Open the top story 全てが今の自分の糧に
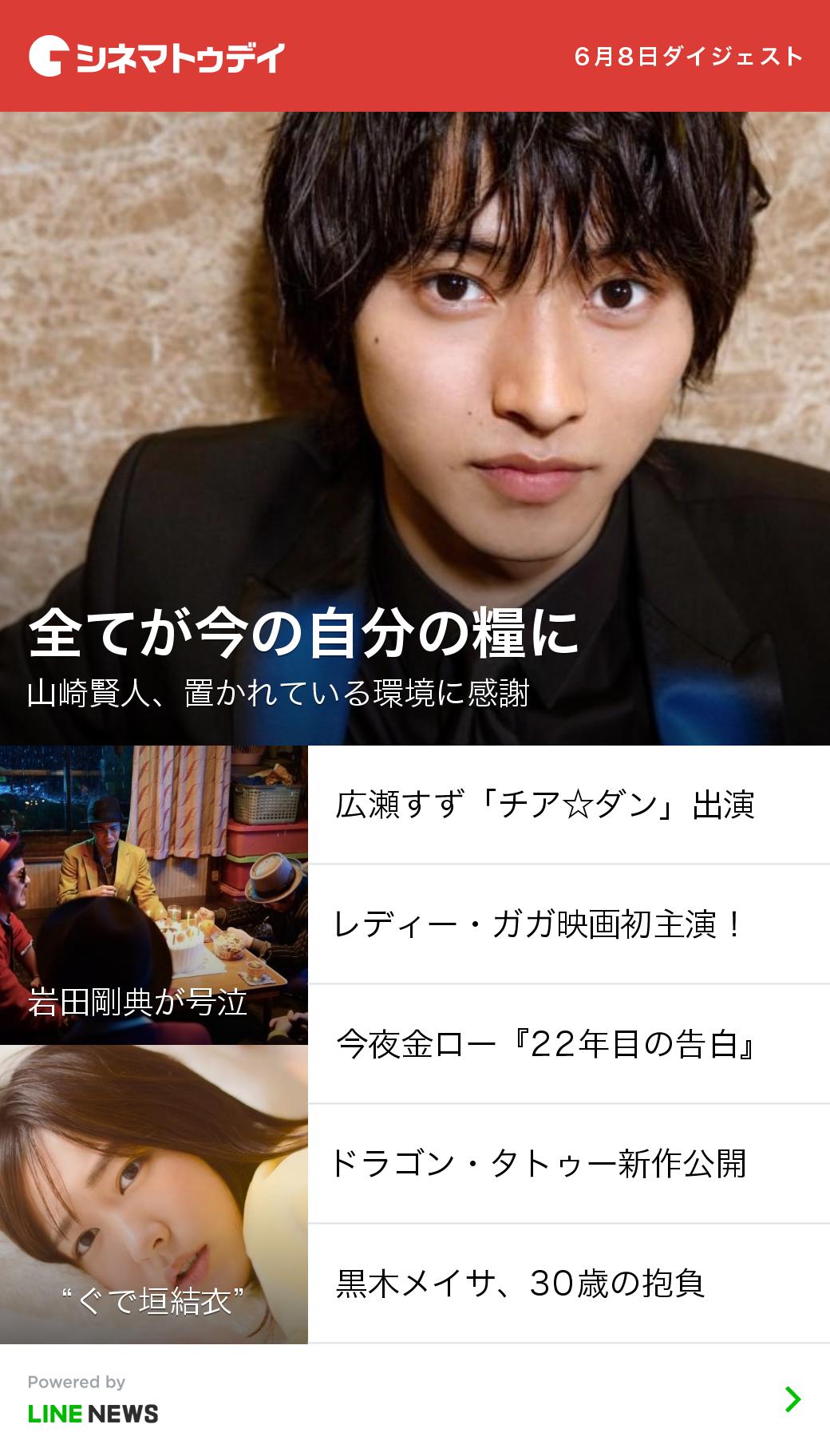830x1456 pixels. (x=415, y=431)
